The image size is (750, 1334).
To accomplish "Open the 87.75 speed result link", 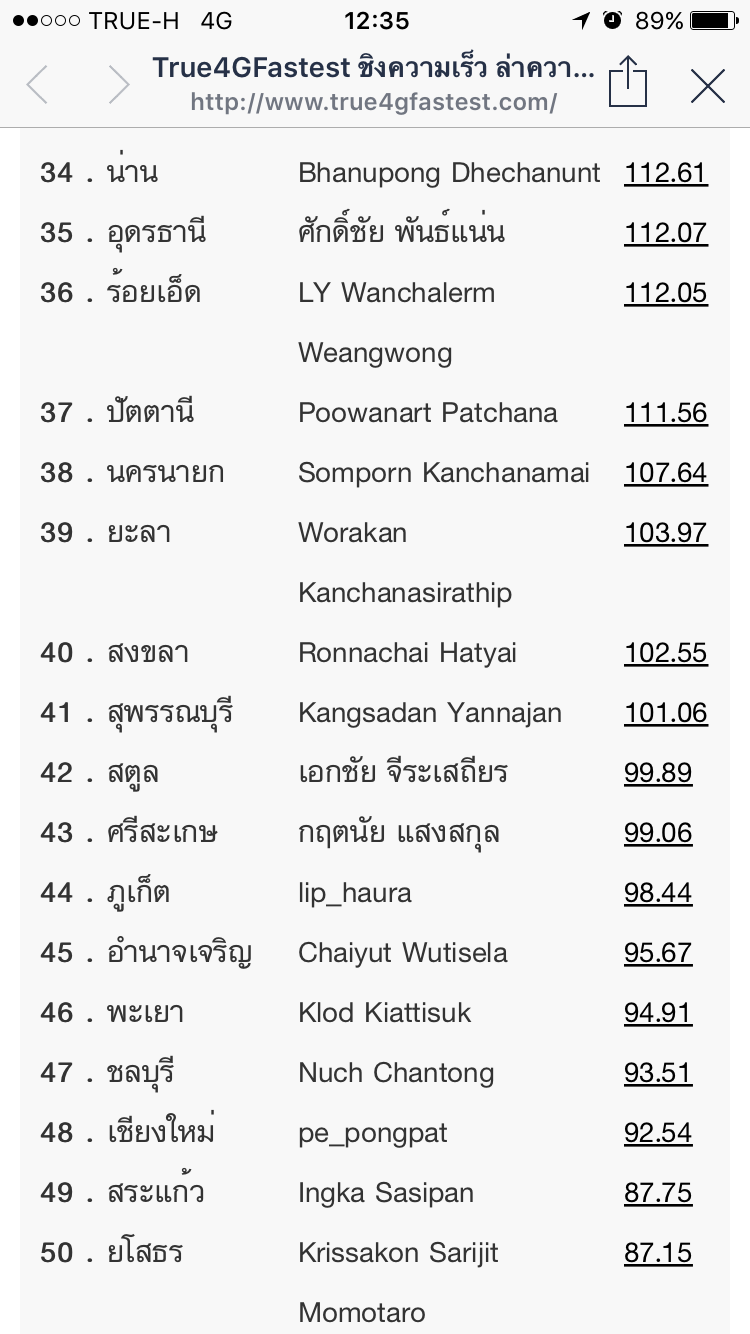I will coord(658,1193).
